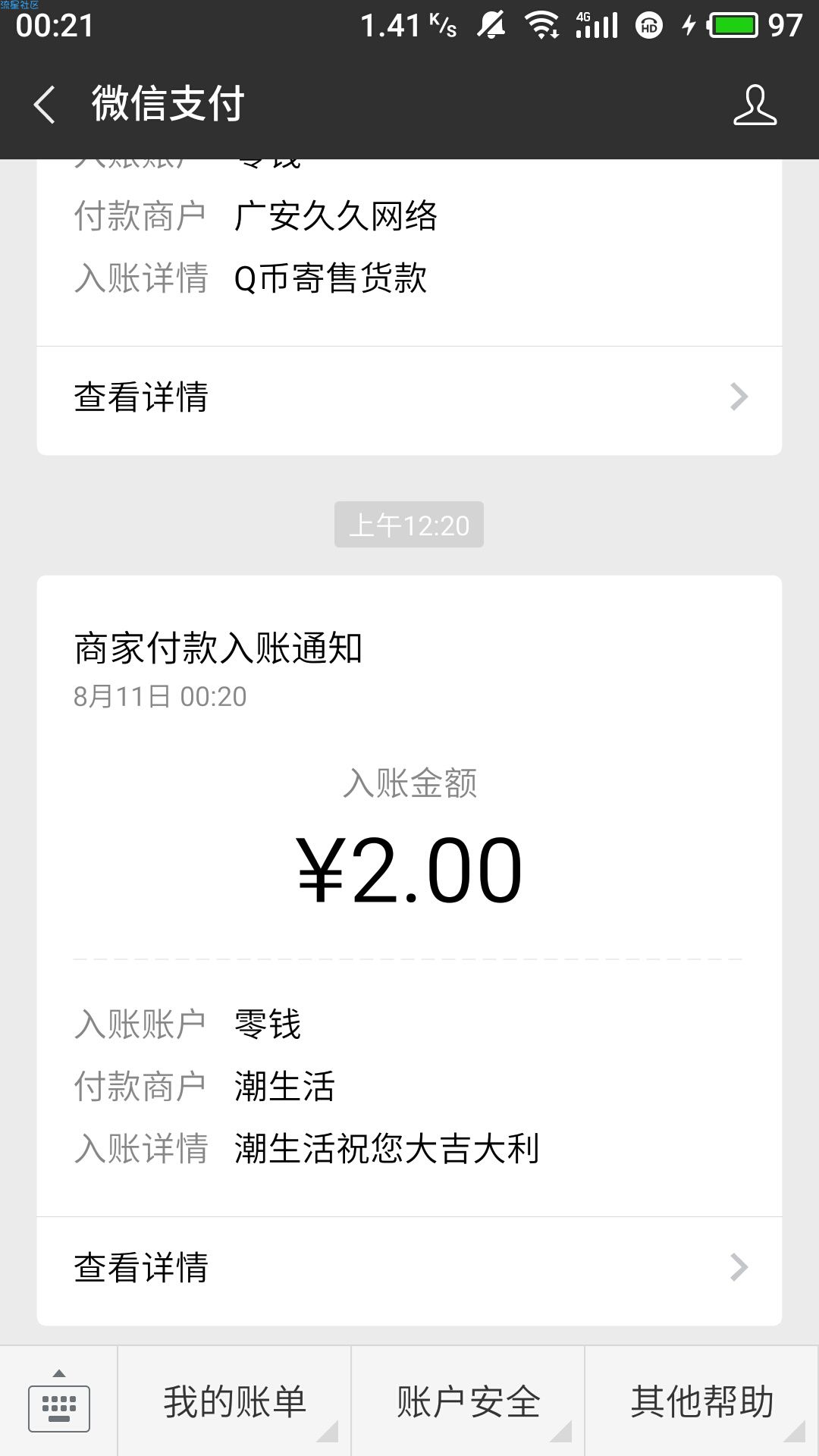Open the 账户安全 menu

click(468, 1401)
